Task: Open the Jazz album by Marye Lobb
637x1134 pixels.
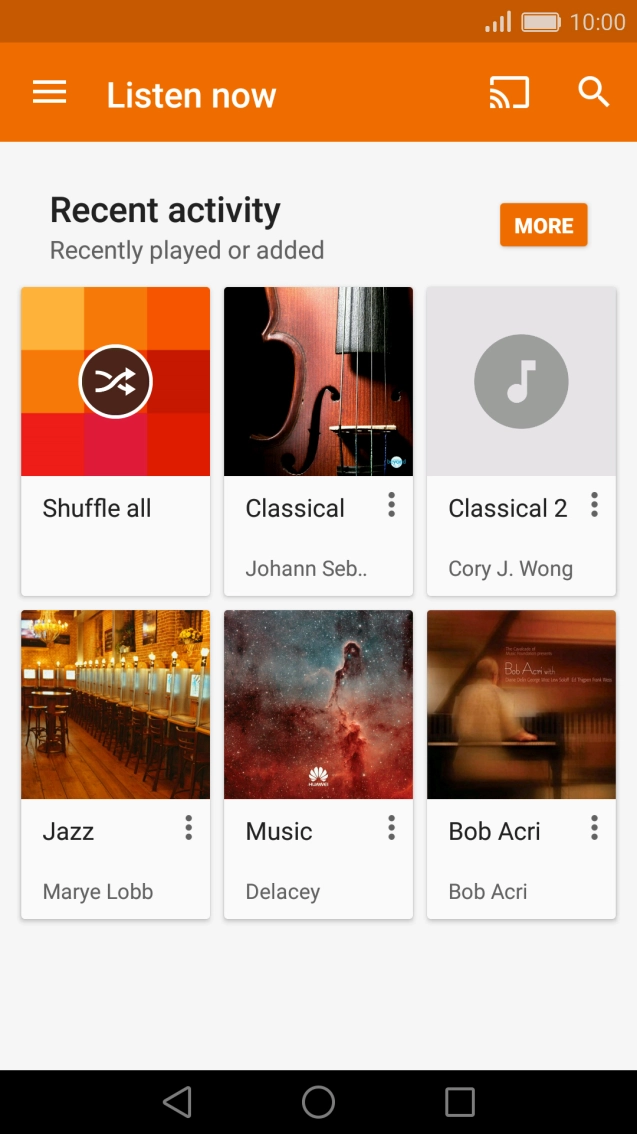Action: (x=115, y=705)
